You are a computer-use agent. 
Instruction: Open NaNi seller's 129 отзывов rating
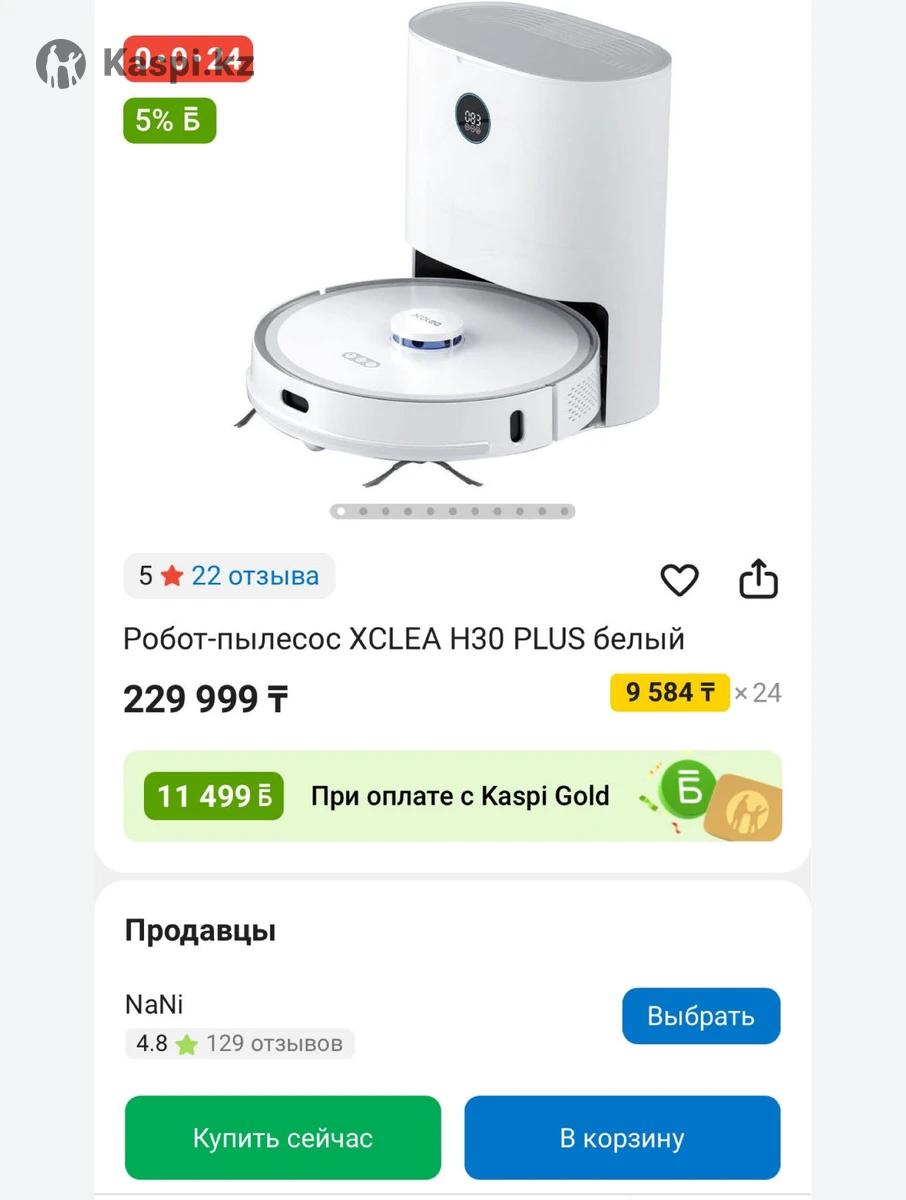point(240,1044)
